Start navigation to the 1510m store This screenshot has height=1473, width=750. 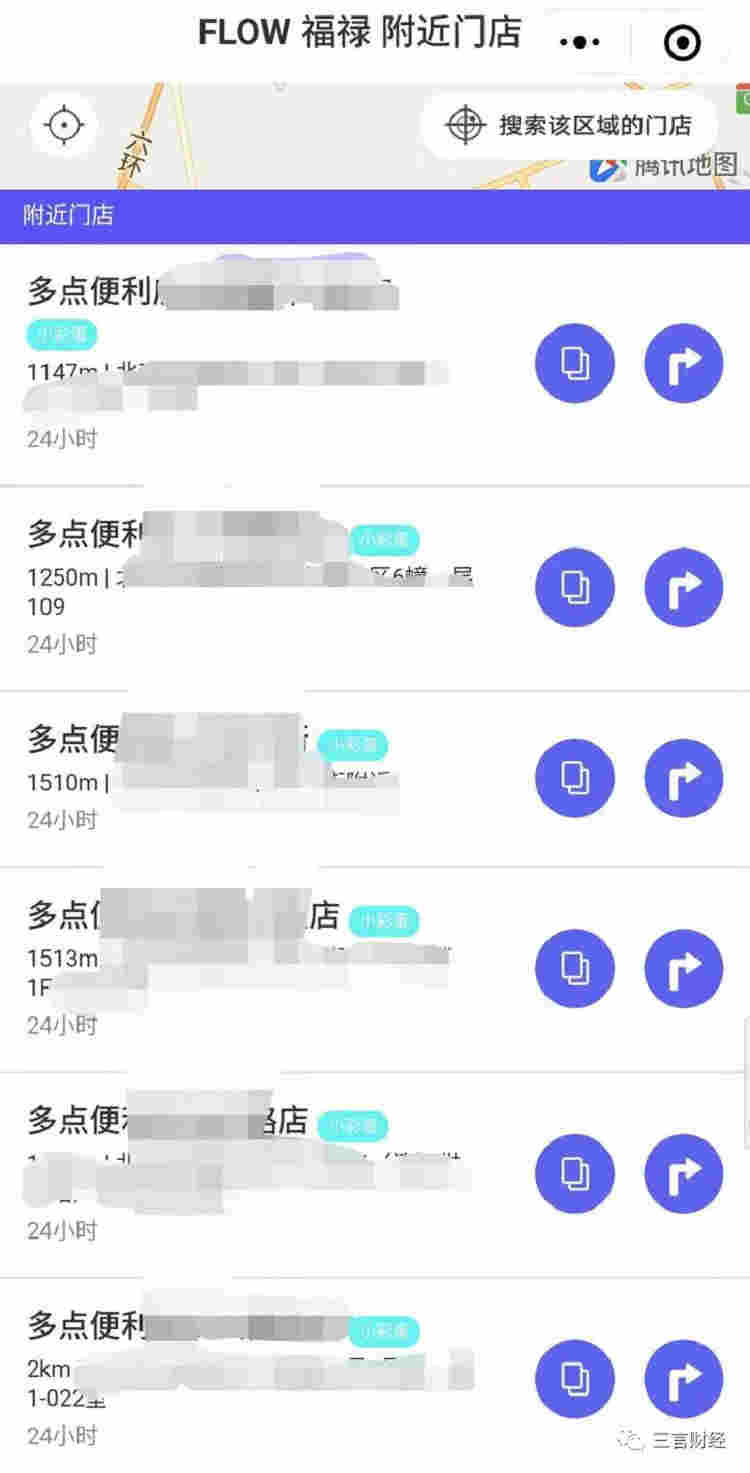click(683, 778)
